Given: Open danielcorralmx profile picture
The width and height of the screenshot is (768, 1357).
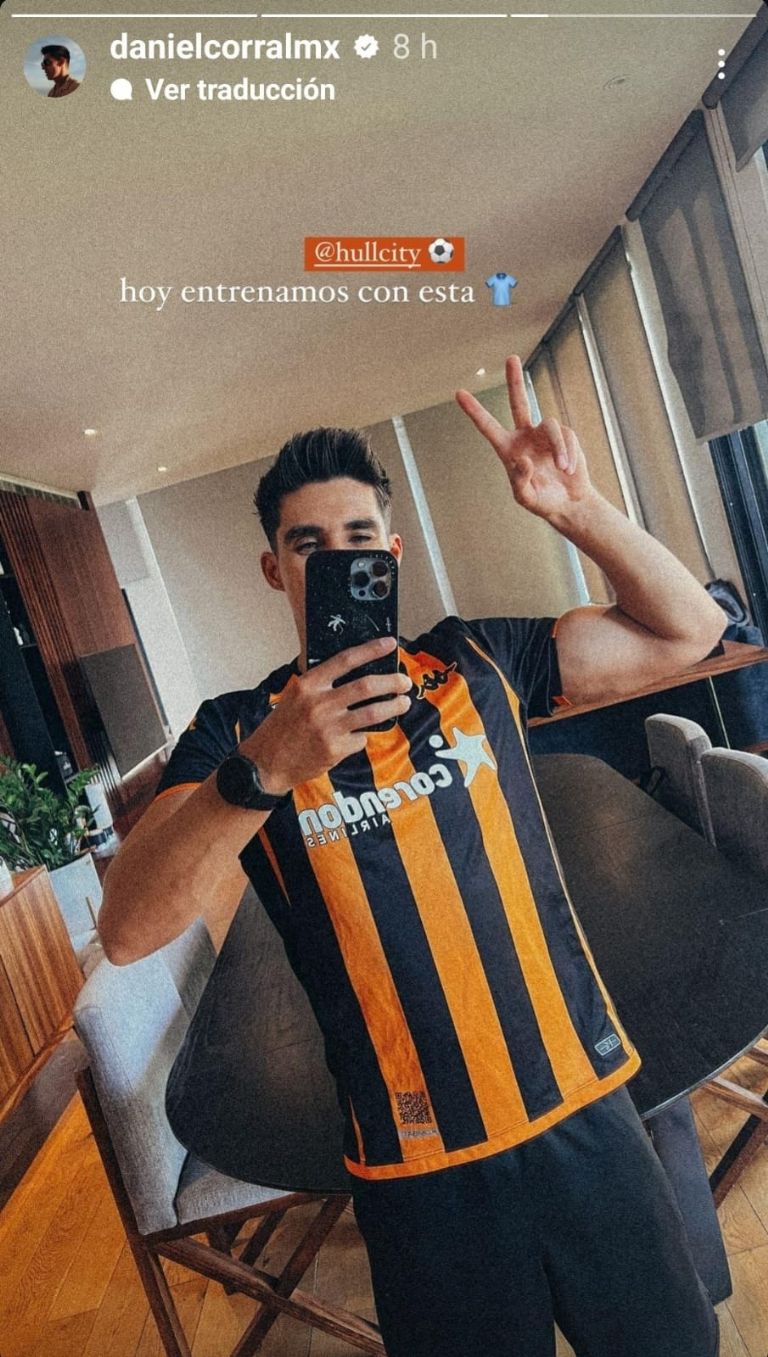Looking at the screenshot, I should click(54, 67).
